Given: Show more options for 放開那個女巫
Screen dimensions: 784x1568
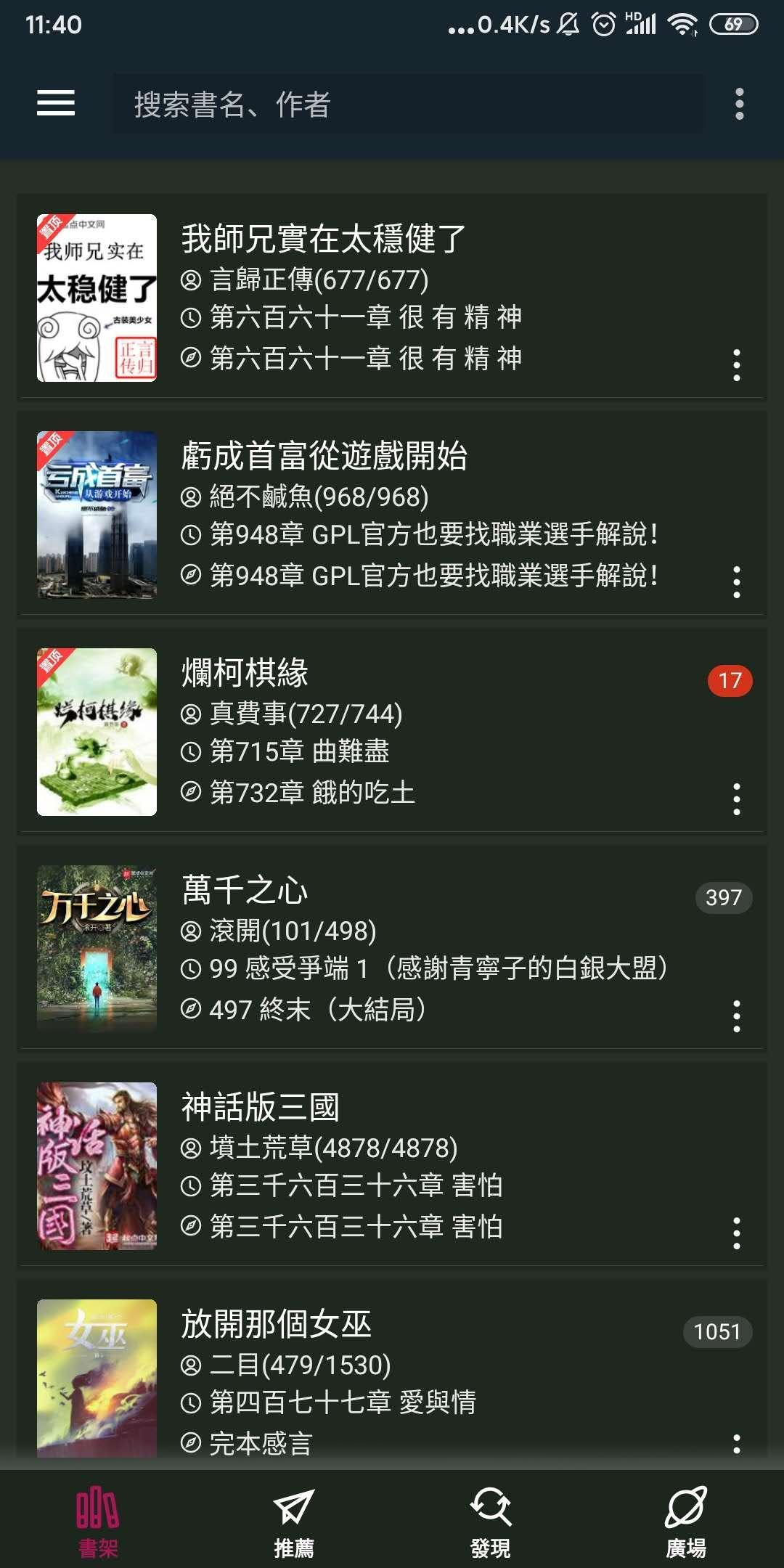Looking at the screenshot, I should pos(737,1443).
